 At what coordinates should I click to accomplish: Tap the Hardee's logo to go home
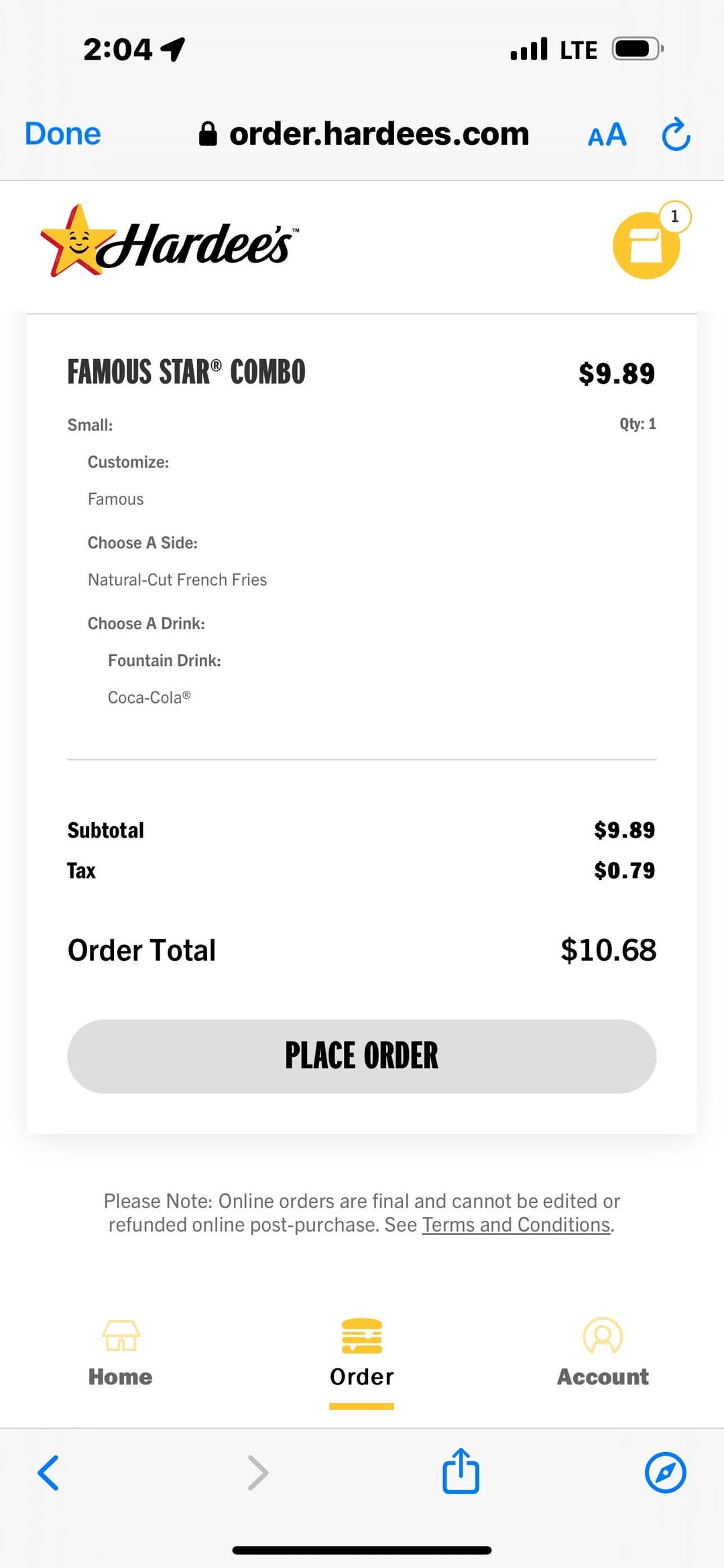click(x=169, y=241)
